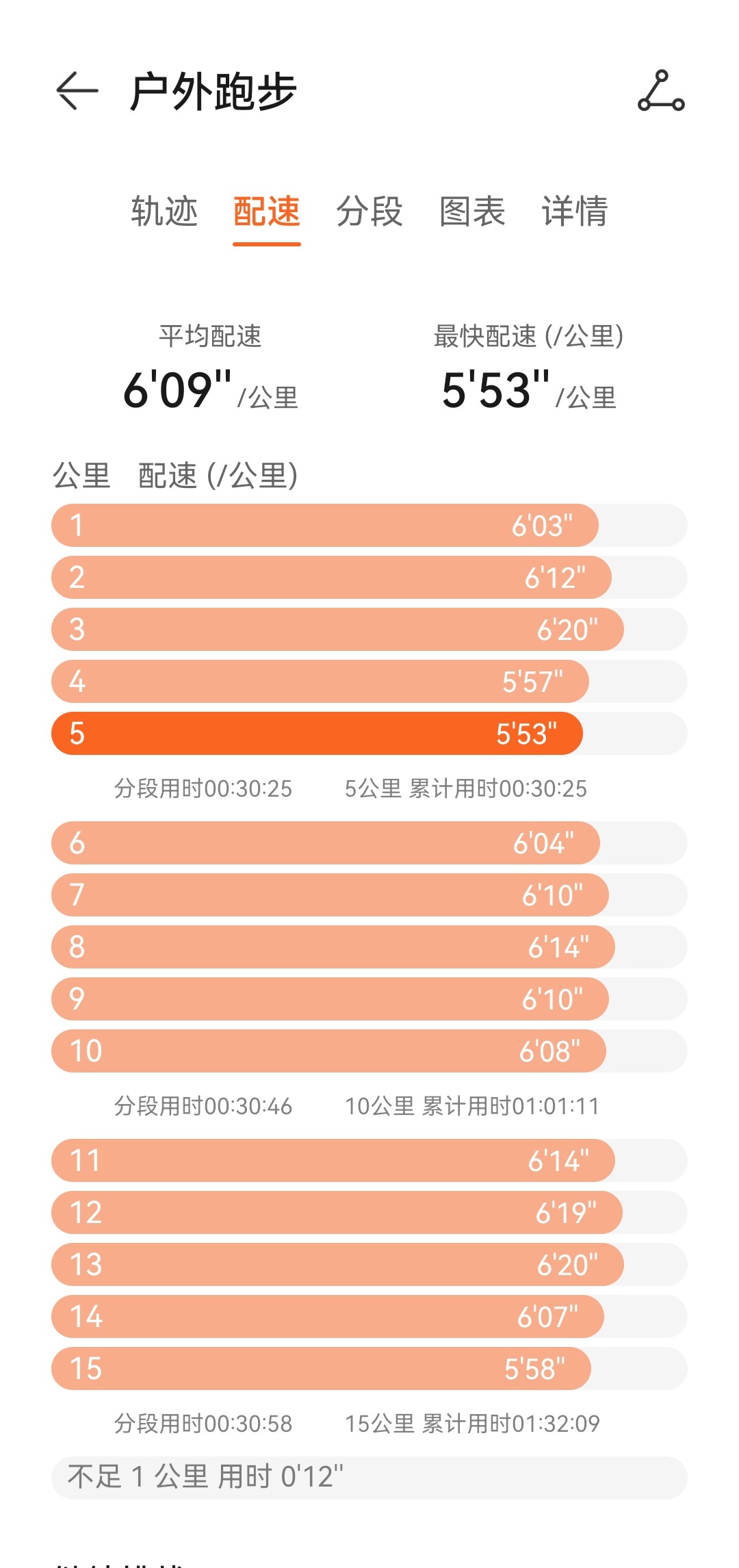This screenshot has height=1568, width=739.
Task: Switch to the 轨迹 tab
Action: pos(164,211)
